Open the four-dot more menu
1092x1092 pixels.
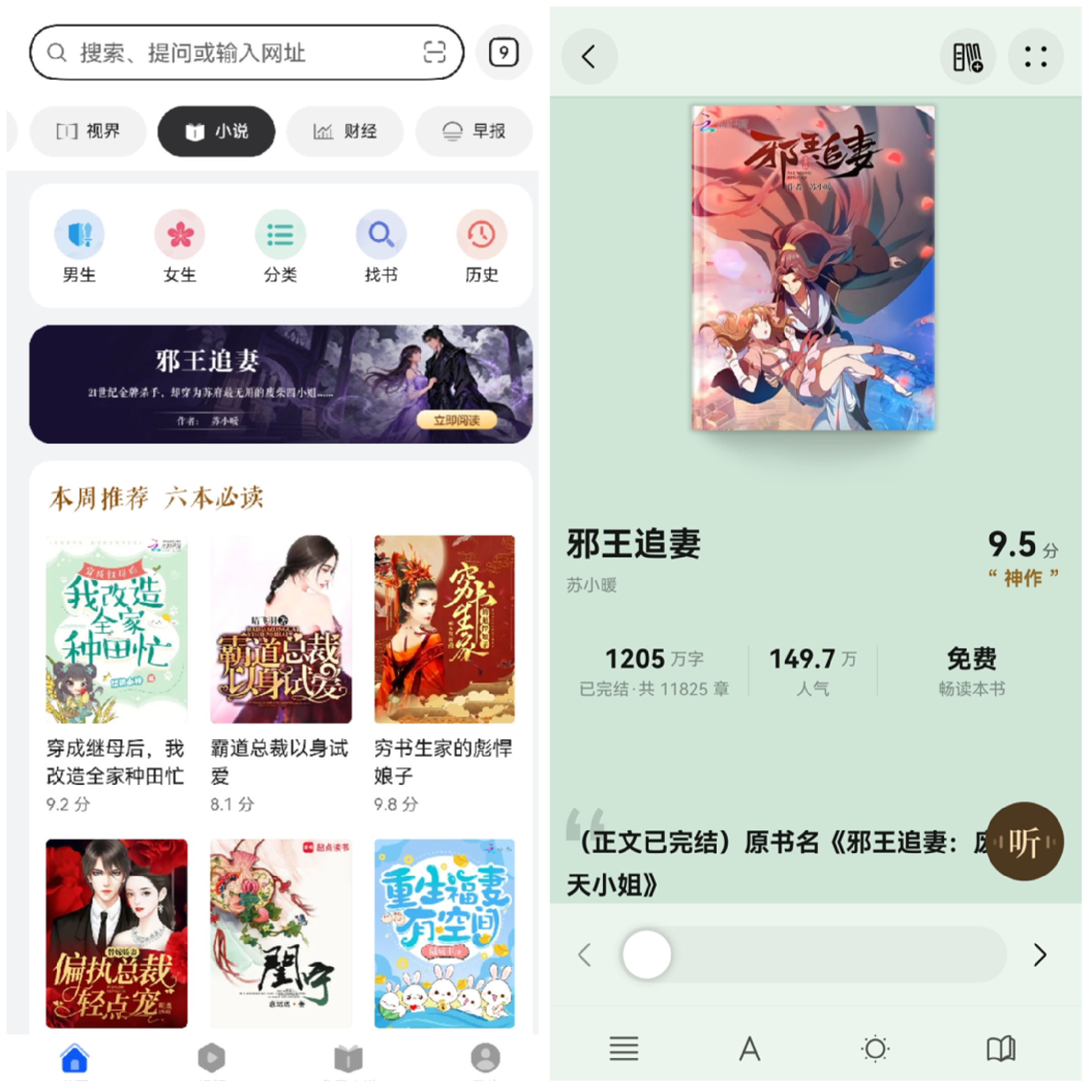1035,57
